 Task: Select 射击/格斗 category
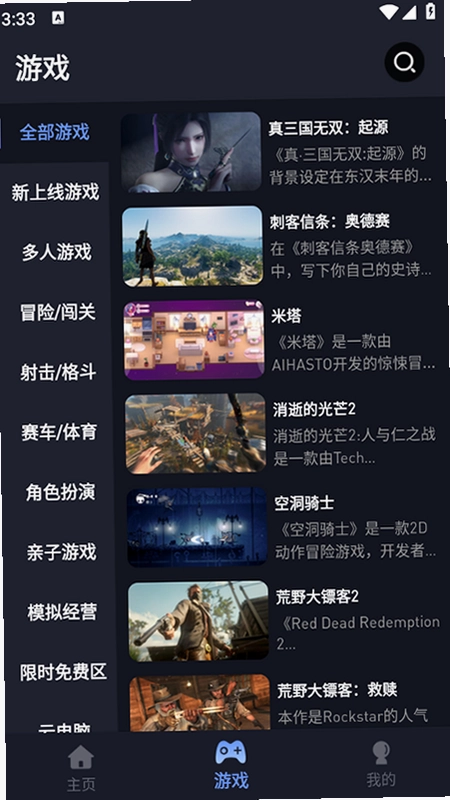coord(58,372)
